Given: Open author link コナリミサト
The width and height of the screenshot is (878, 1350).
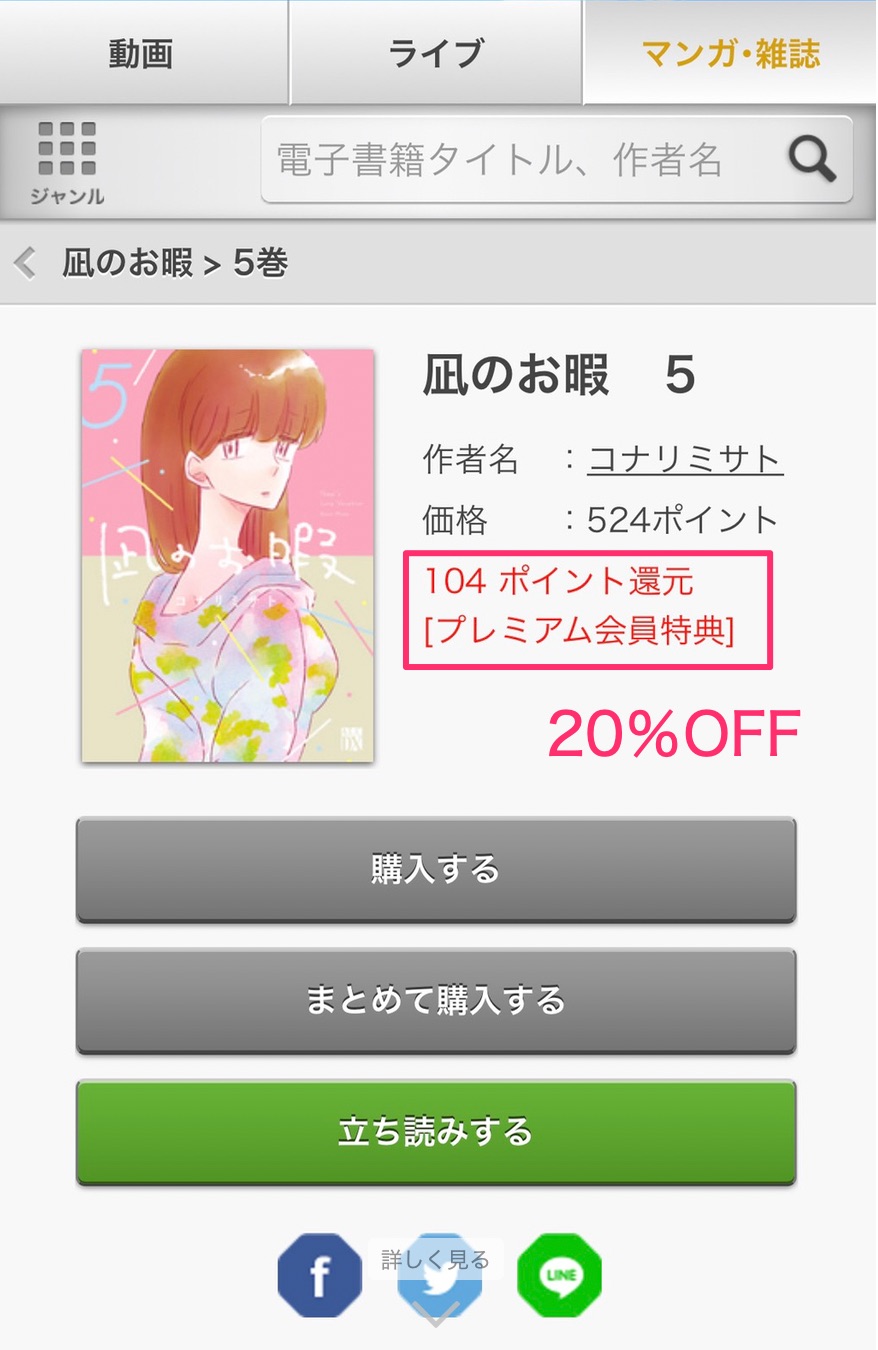Looking at the screenshot, I should coord(685,460).
